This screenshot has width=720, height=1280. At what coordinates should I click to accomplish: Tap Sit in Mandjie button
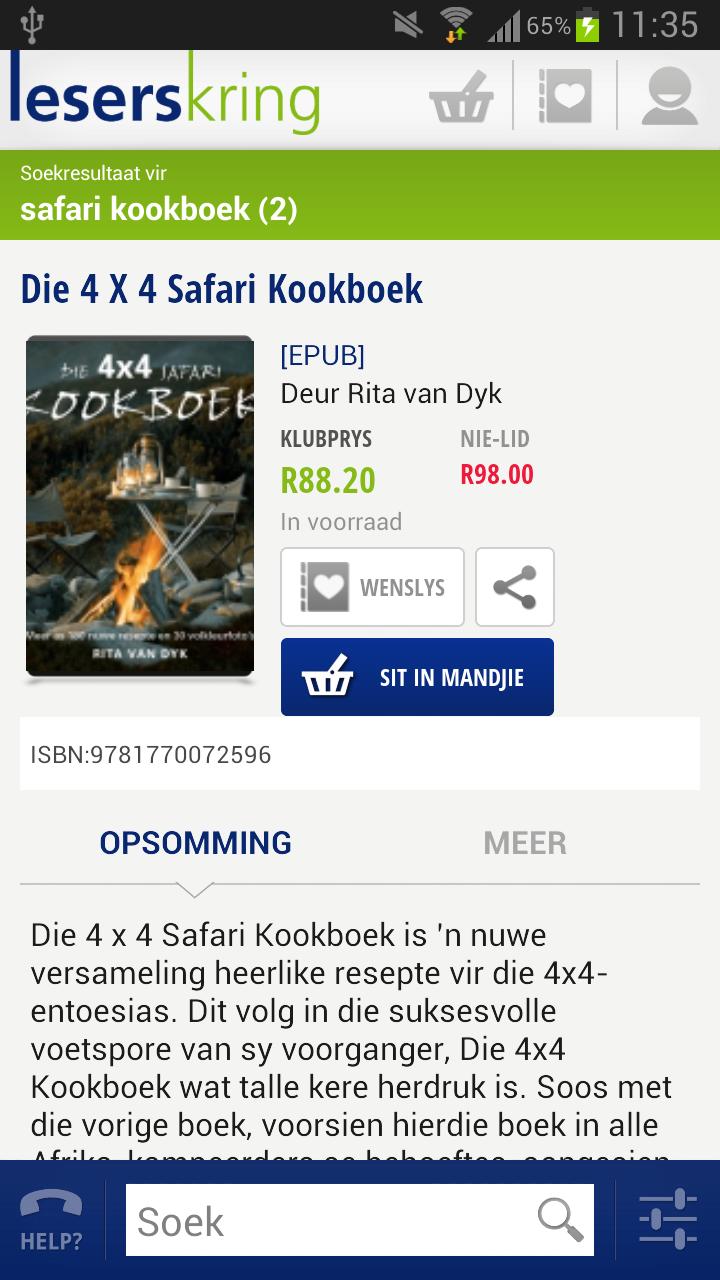pos(417,677)
